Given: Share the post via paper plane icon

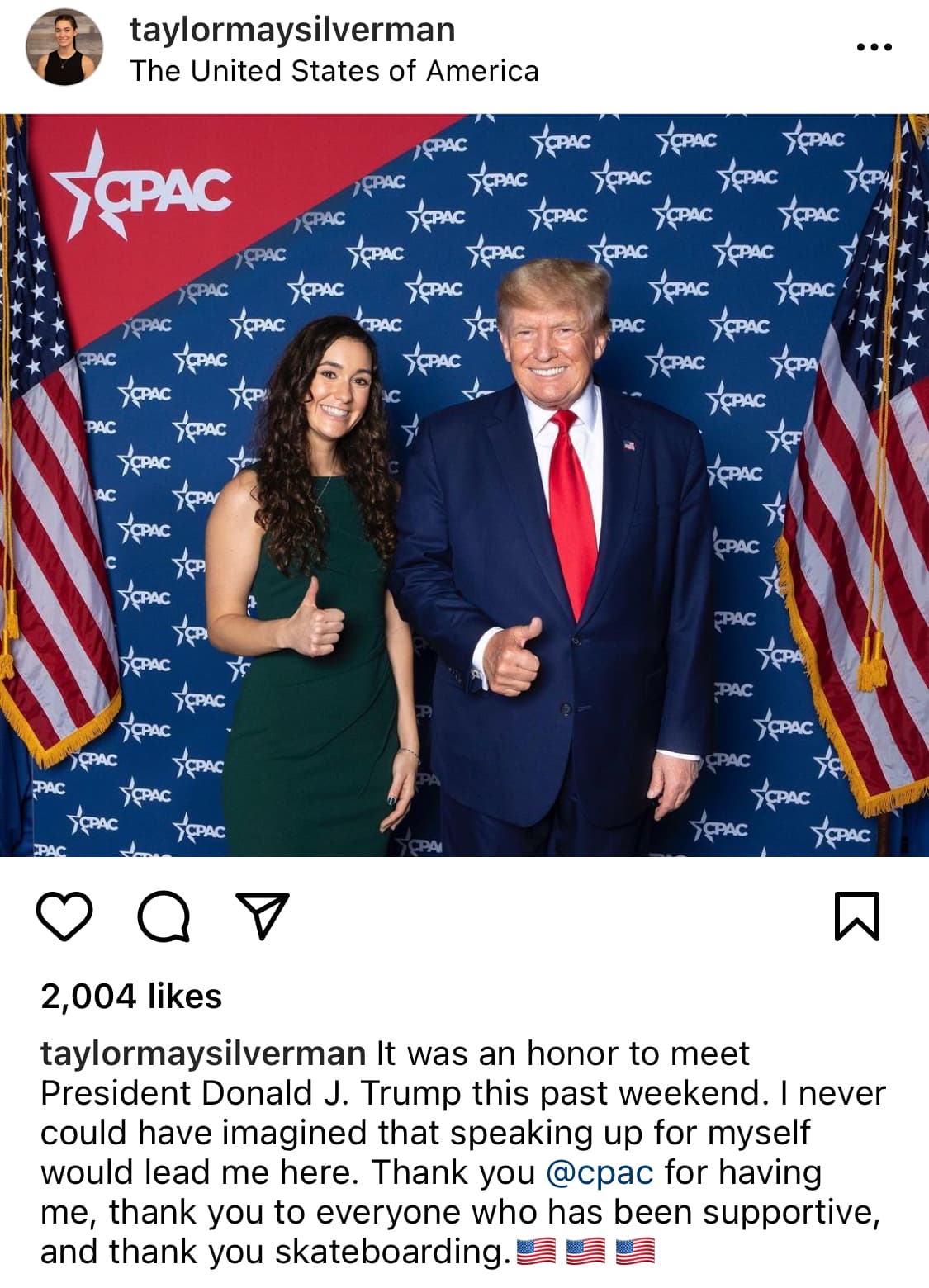Looking at the screenshot, I should tap(263, 916).
